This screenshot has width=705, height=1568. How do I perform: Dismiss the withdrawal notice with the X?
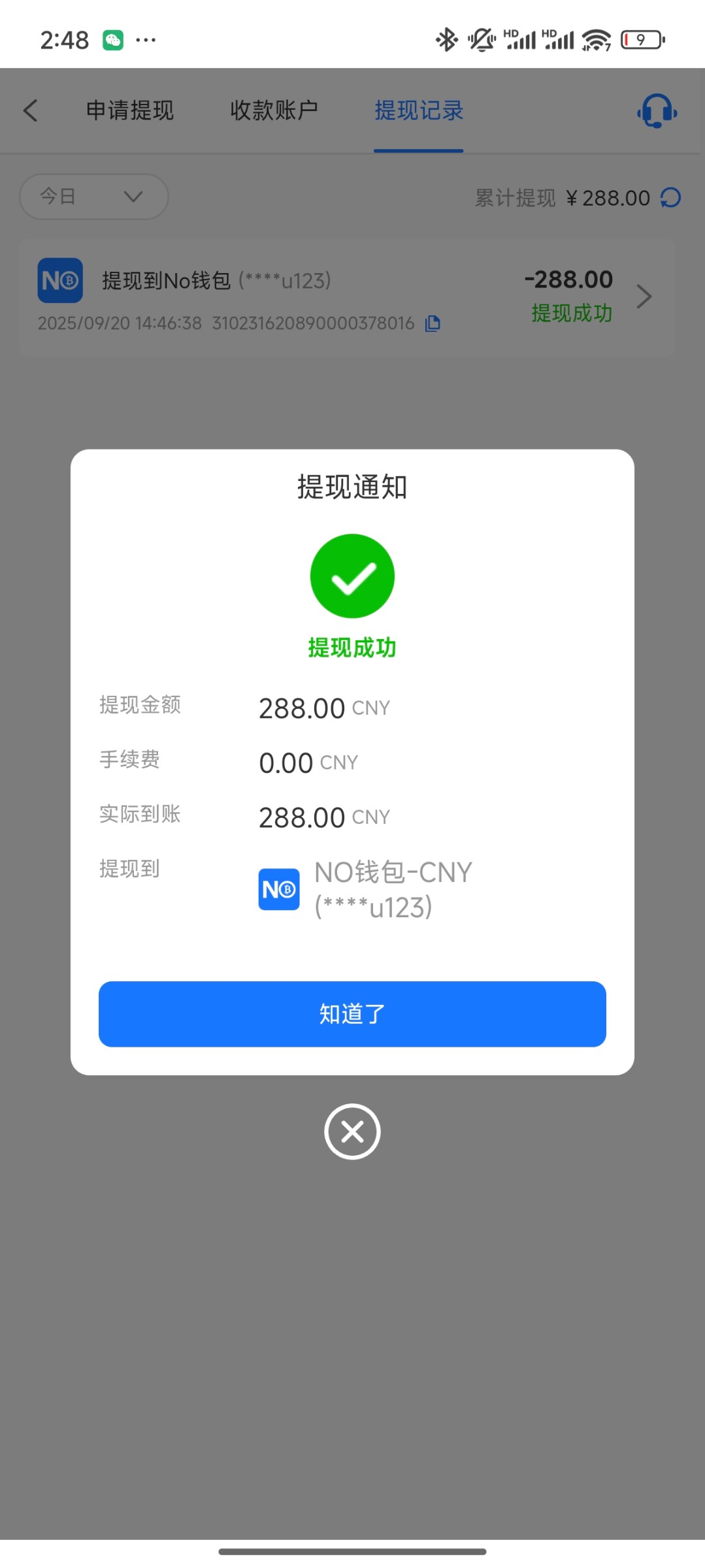352,1131
